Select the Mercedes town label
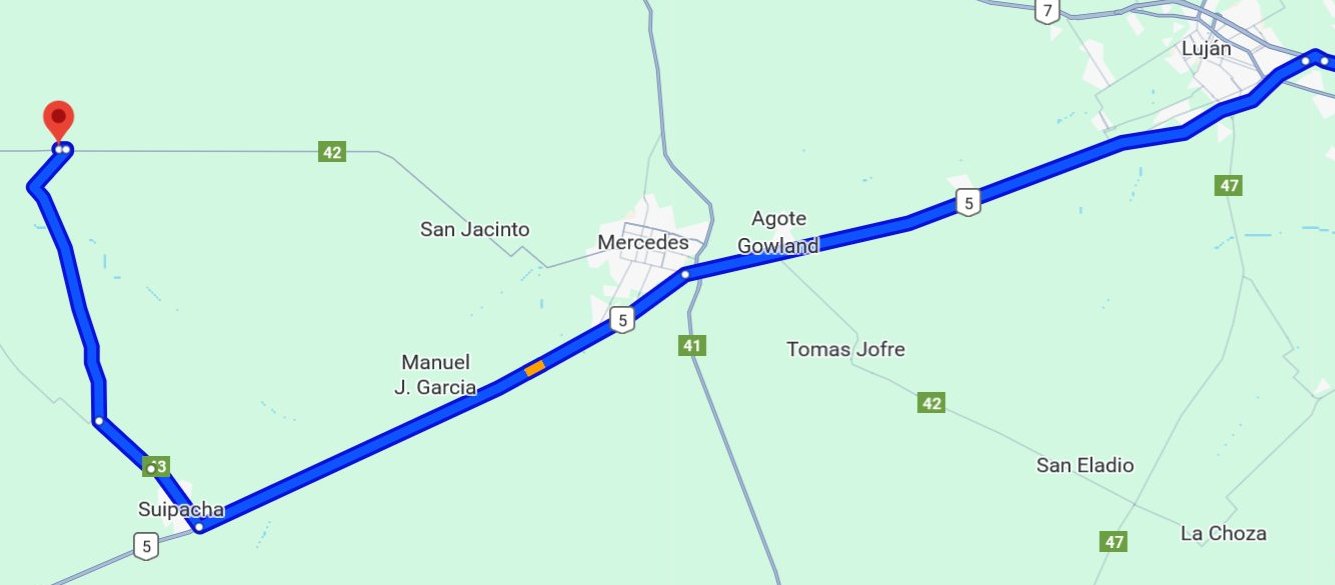The image size is (1335, 585). (x=643, y=242)
